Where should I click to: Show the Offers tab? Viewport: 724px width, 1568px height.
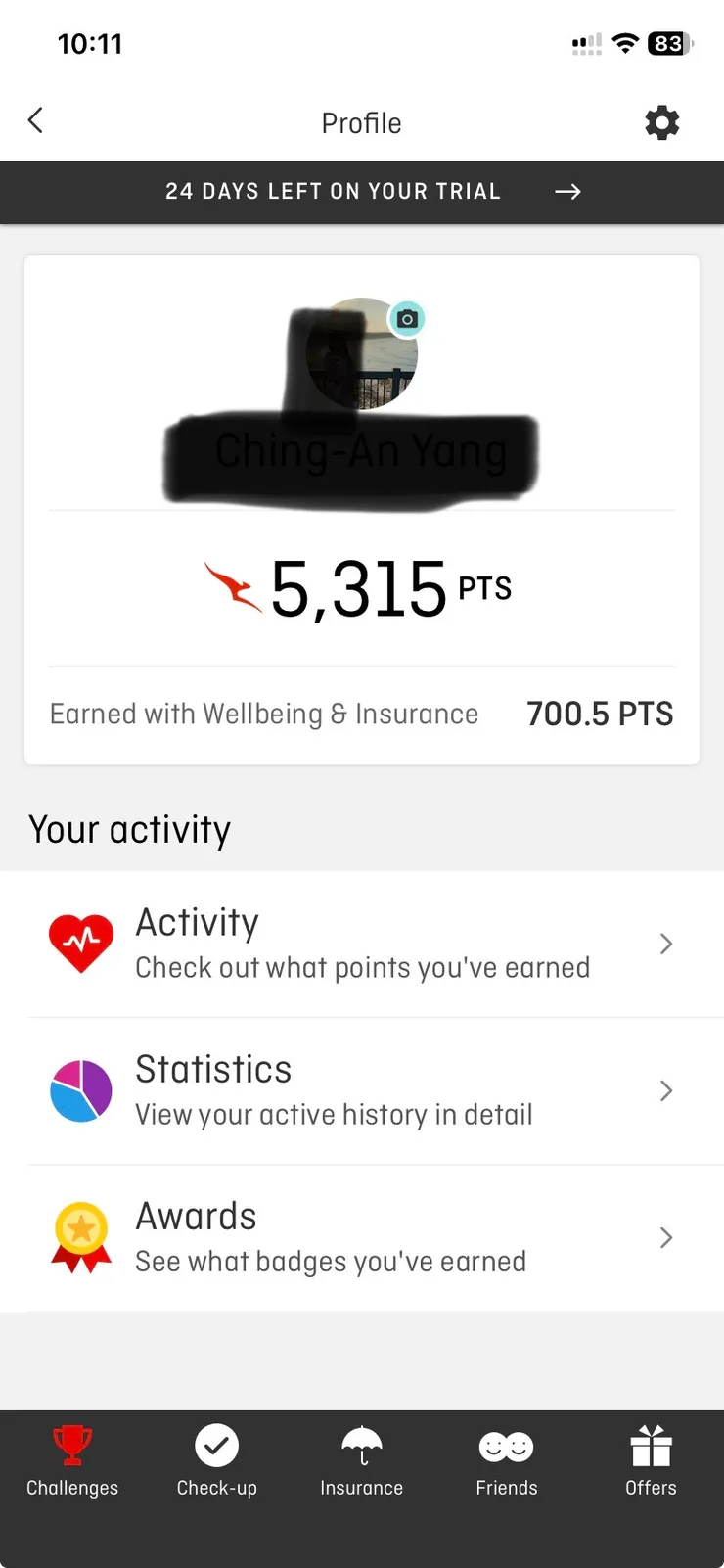tap(651, 1460)
